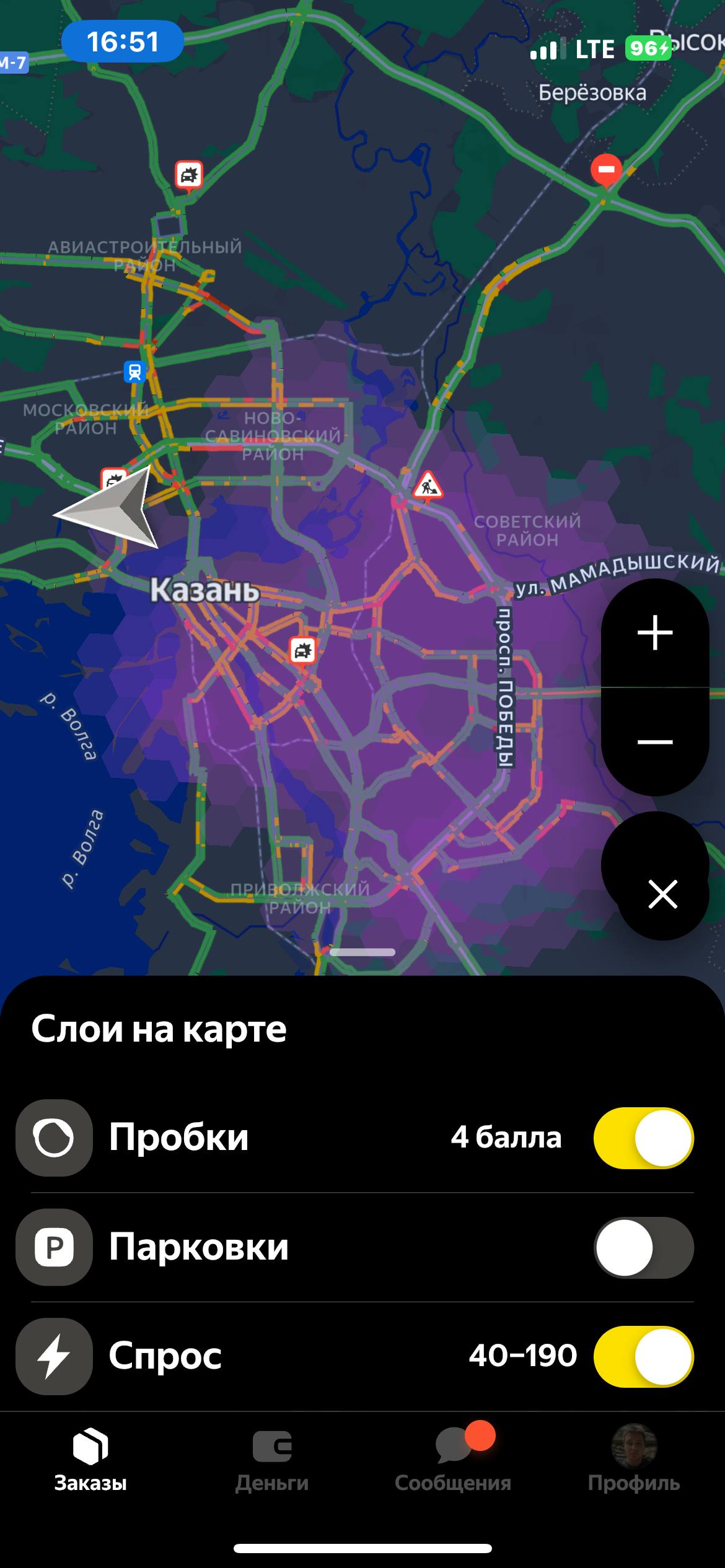Tap the roadworks marker near Советский район
Image resolution: width=725 pixels, height=1568 pixels.
click(428, 485)
